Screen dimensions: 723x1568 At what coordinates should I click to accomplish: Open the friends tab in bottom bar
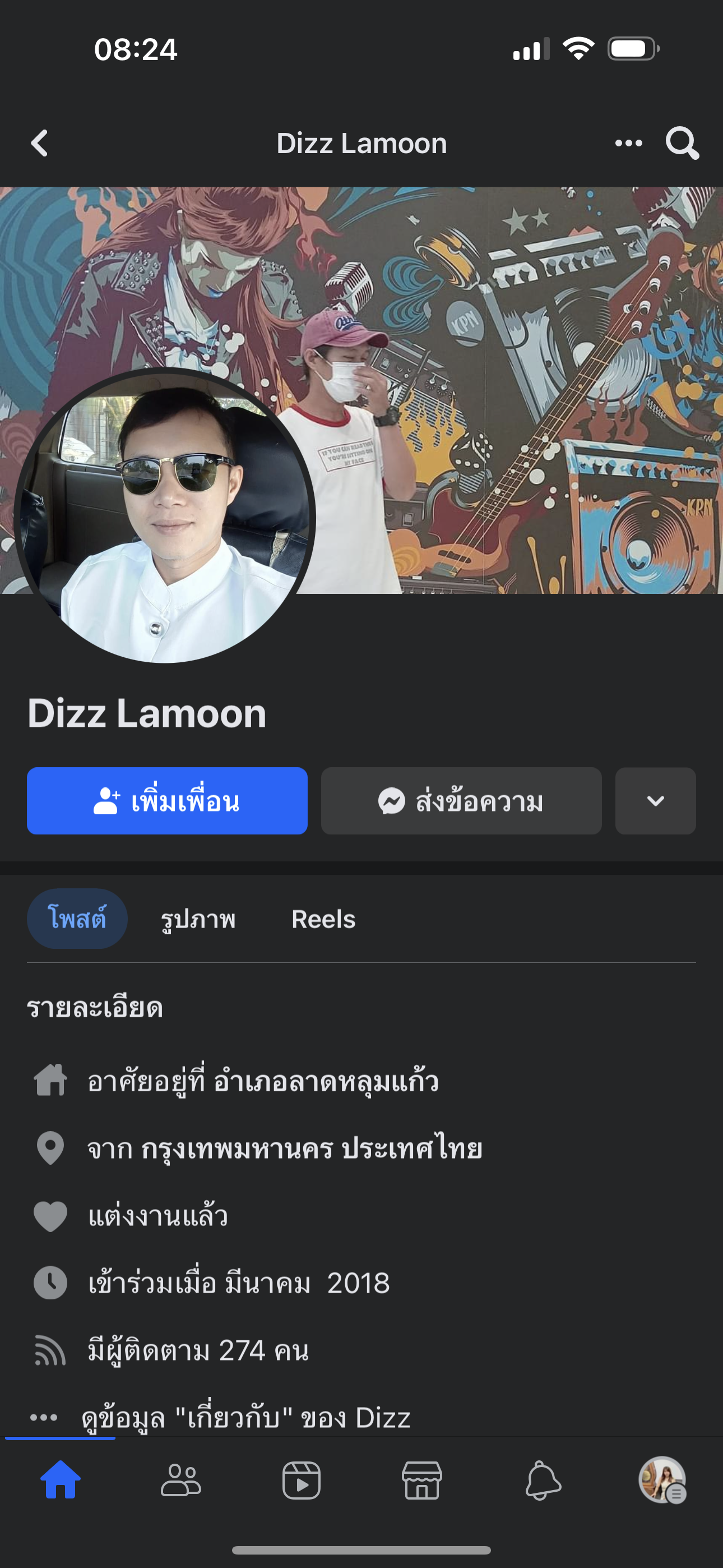point(180,1480)
